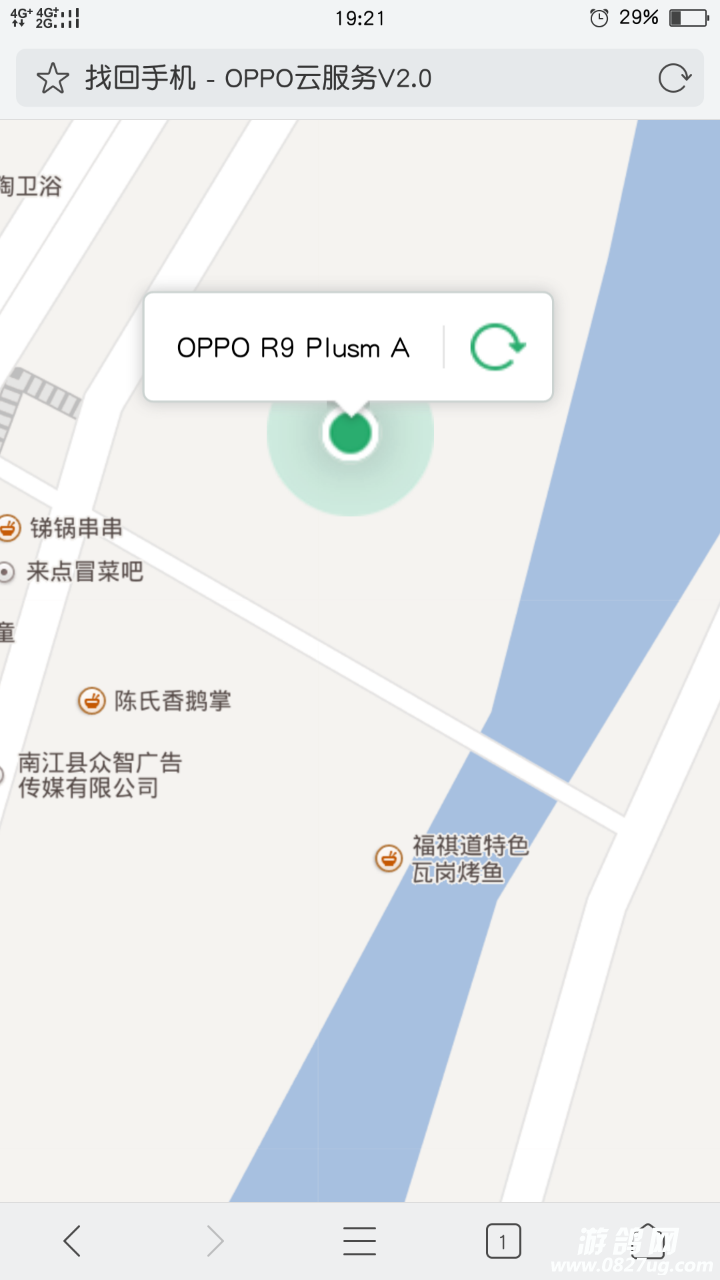The height and width of the screenshot is (1280, 720).
Task: Bookmark this page with the star icon
Action: point(52,78)
